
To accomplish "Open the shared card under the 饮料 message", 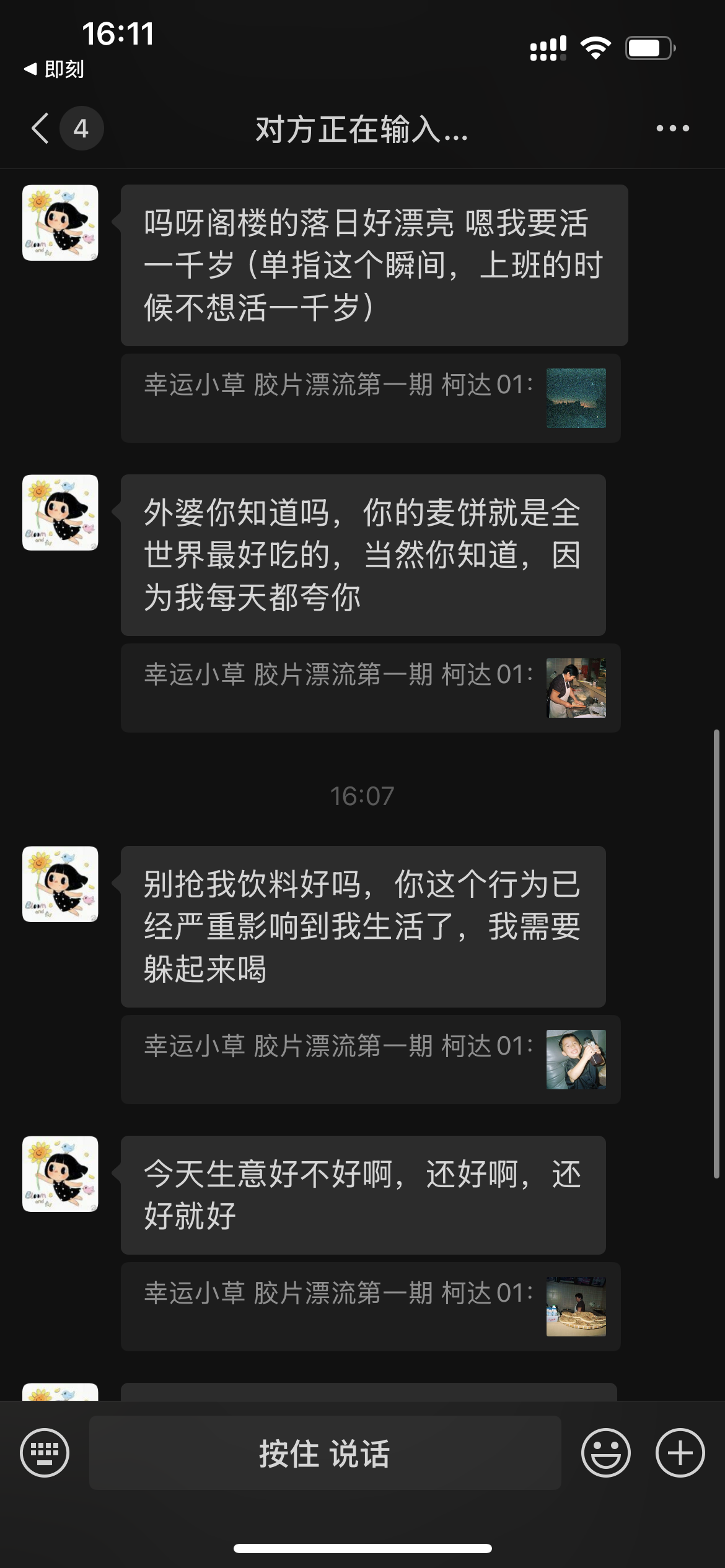I will (371, 1060).
